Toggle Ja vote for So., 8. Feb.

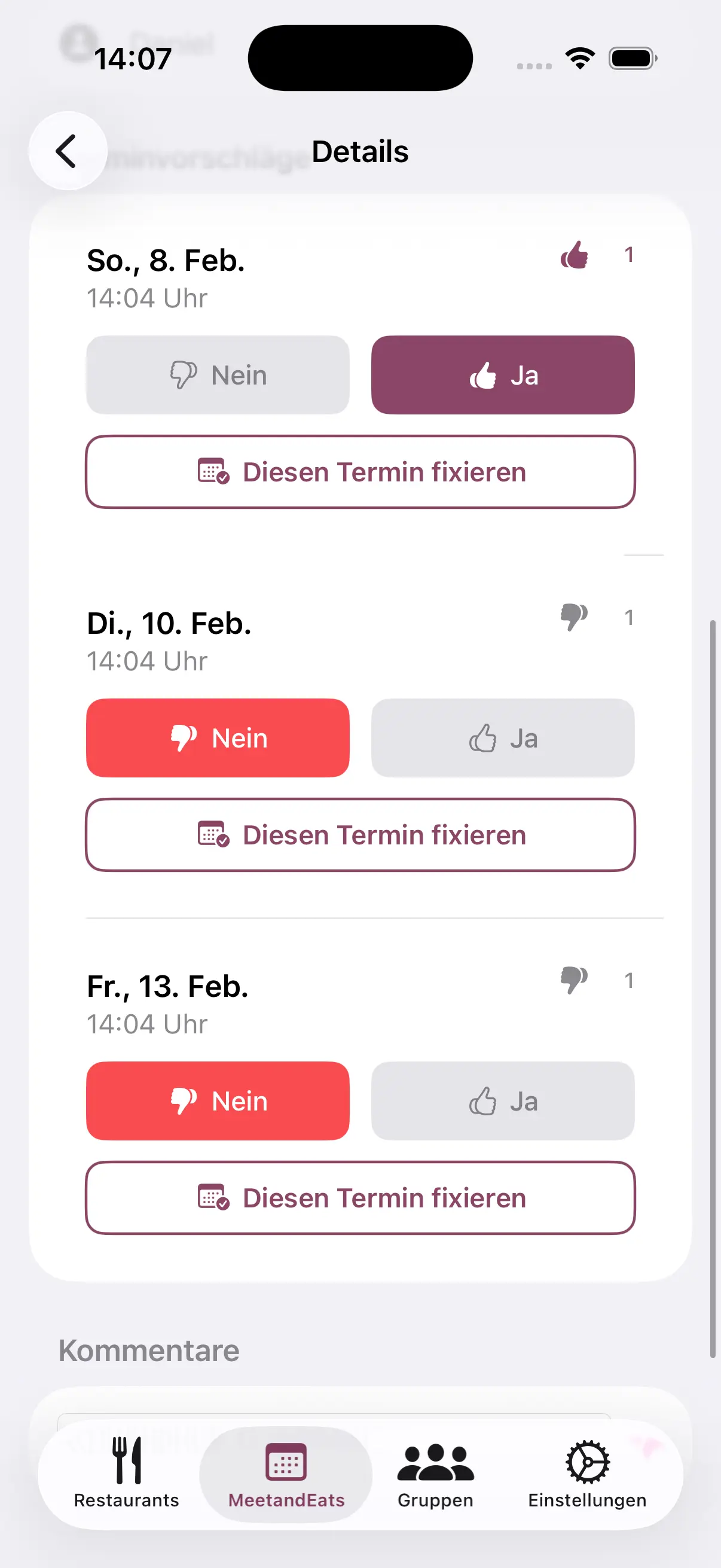point(503,375)
